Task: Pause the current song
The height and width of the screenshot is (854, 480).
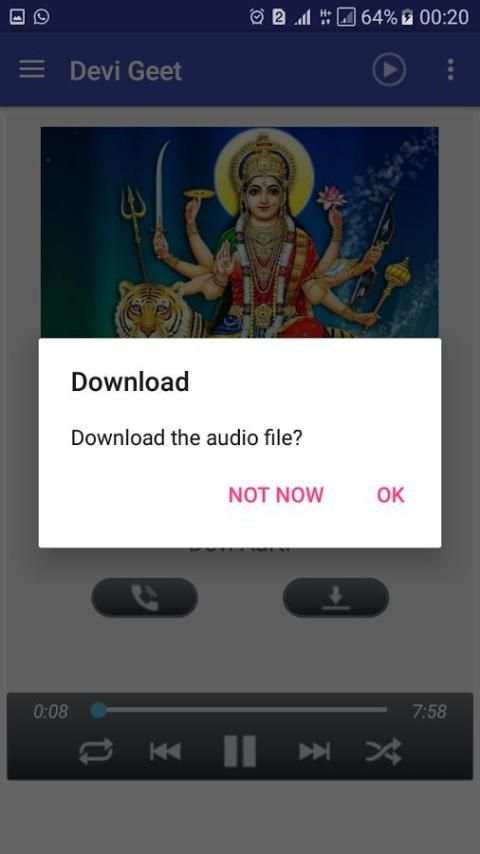Action: 240,751
